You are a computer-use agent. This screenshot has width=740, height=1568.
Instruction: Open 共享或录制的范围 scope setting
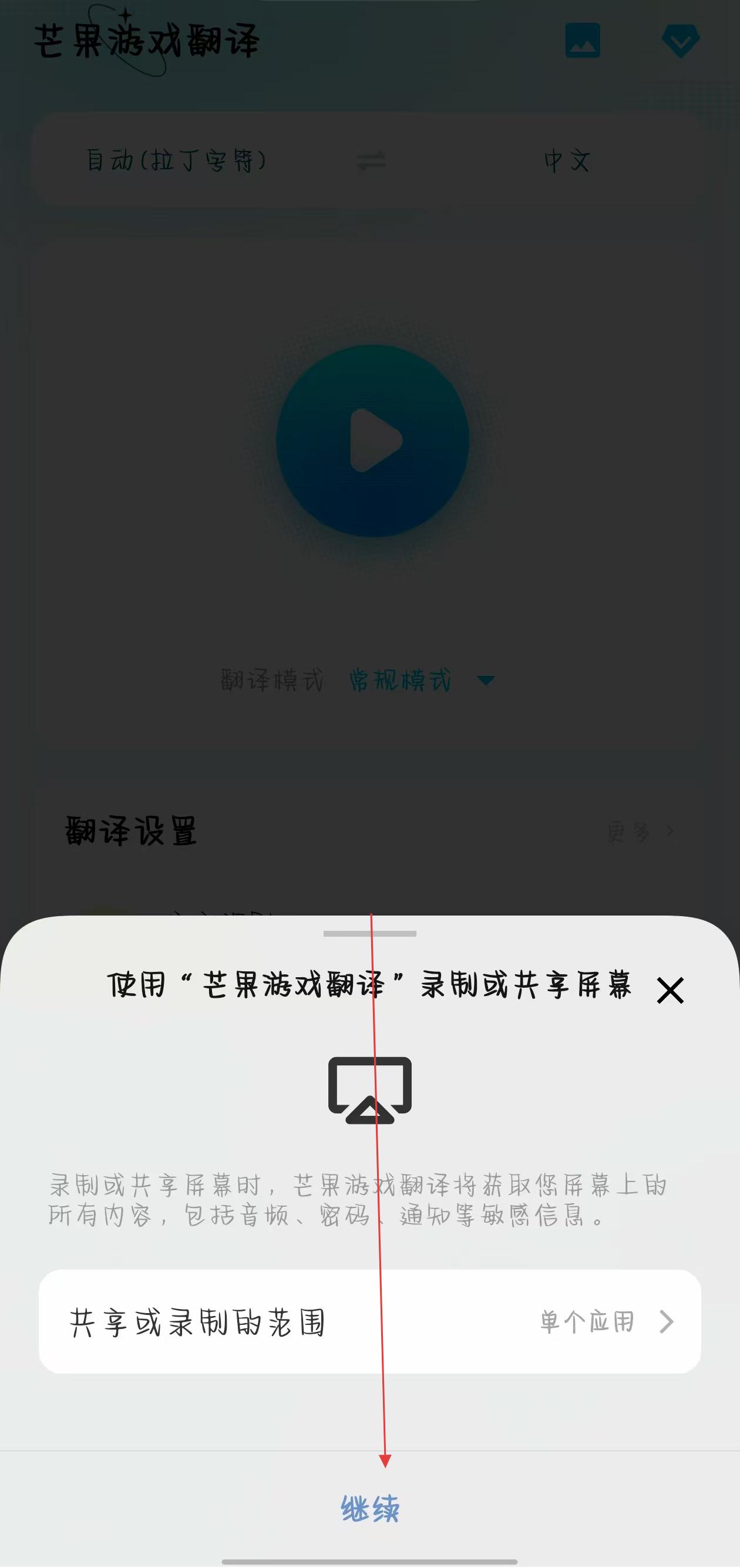[x=370, y=1321]
